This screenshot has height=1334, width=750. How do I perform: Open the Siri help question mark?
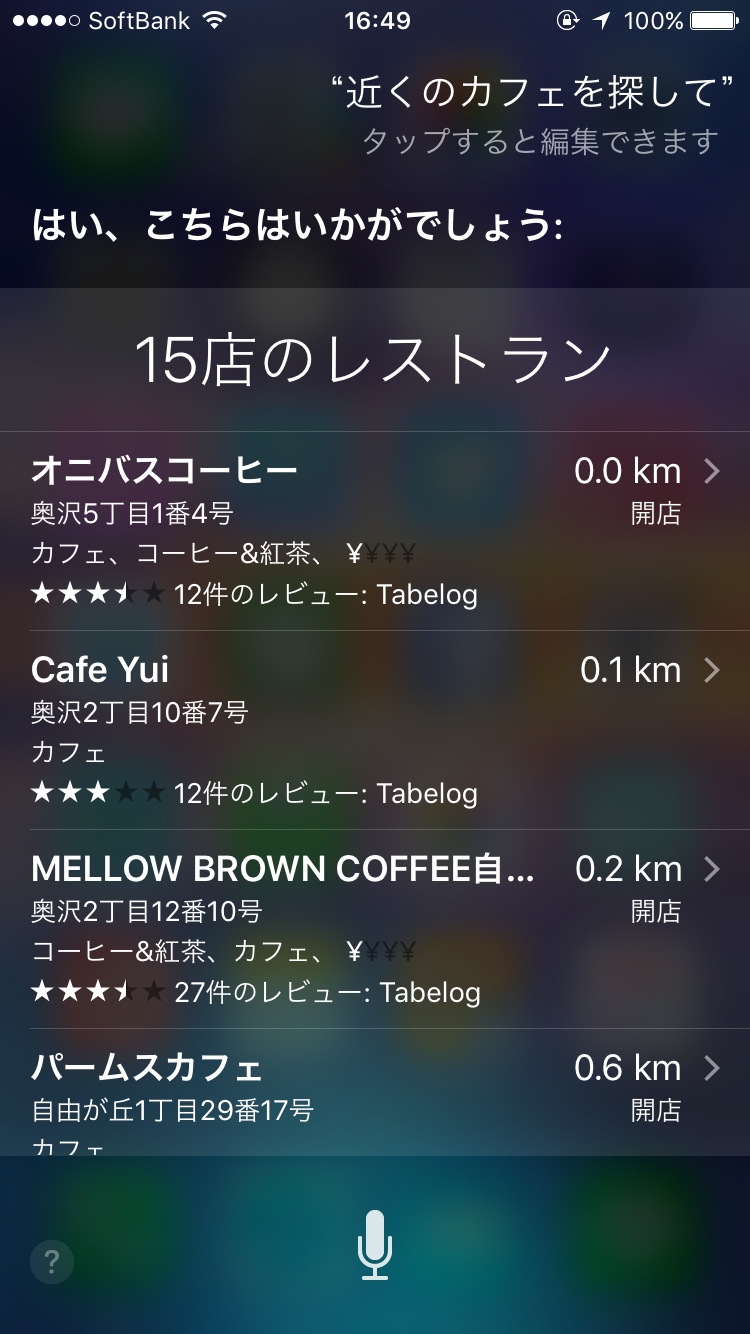click(x=52, y=1261)
